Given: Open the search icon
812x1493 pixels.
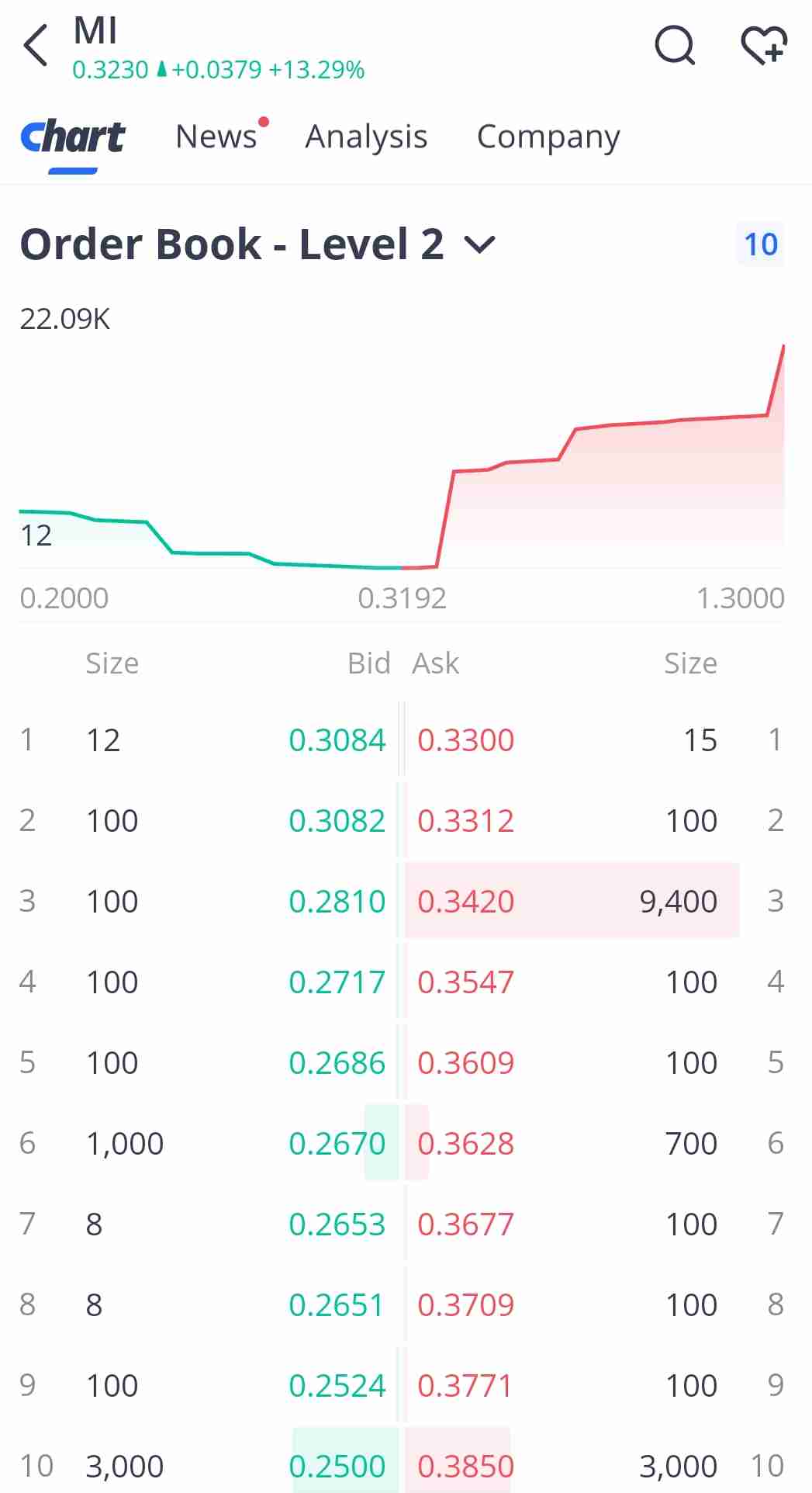Looking at the screenshot, I should pyautogui.click(x=676, y=45).
